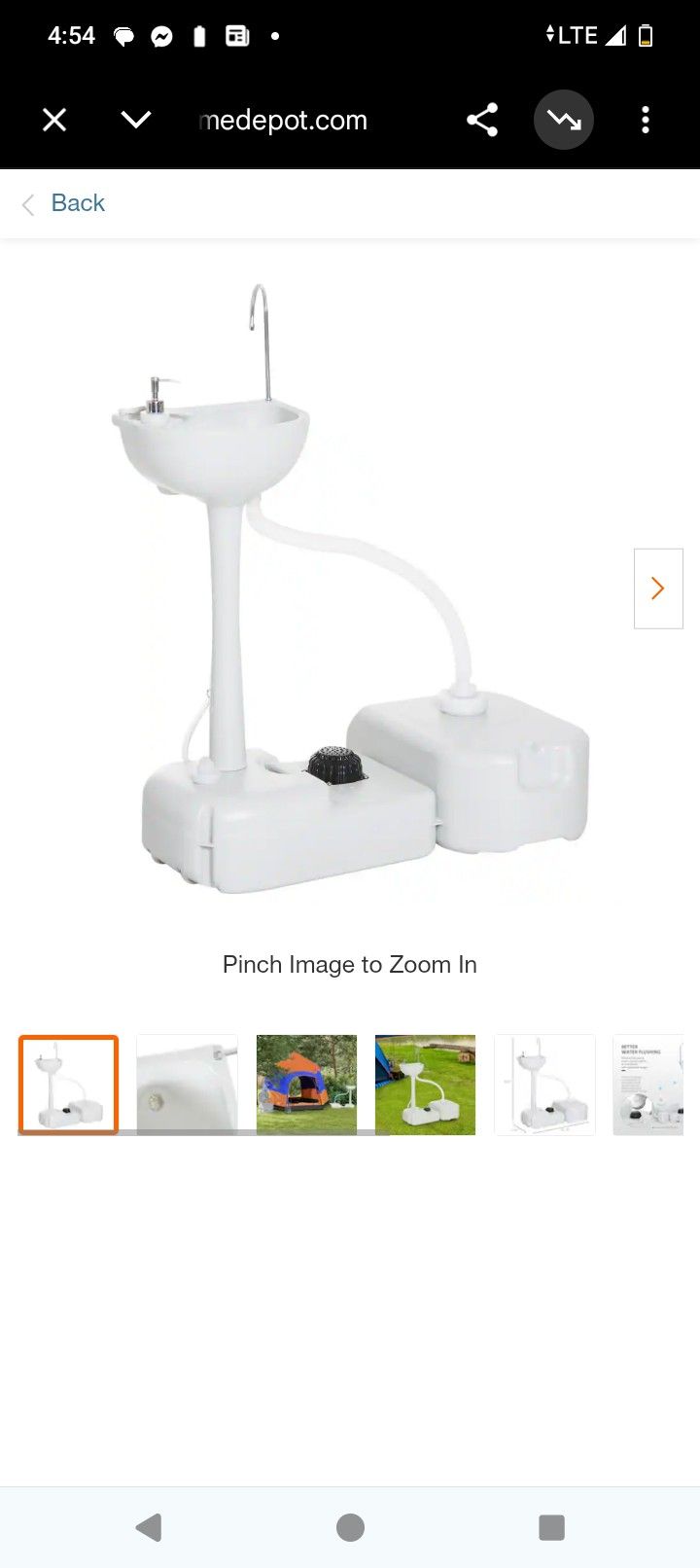This screenshot has height=1568, width=700.
Task: Share this product page
Action: [x=482, y=120]
